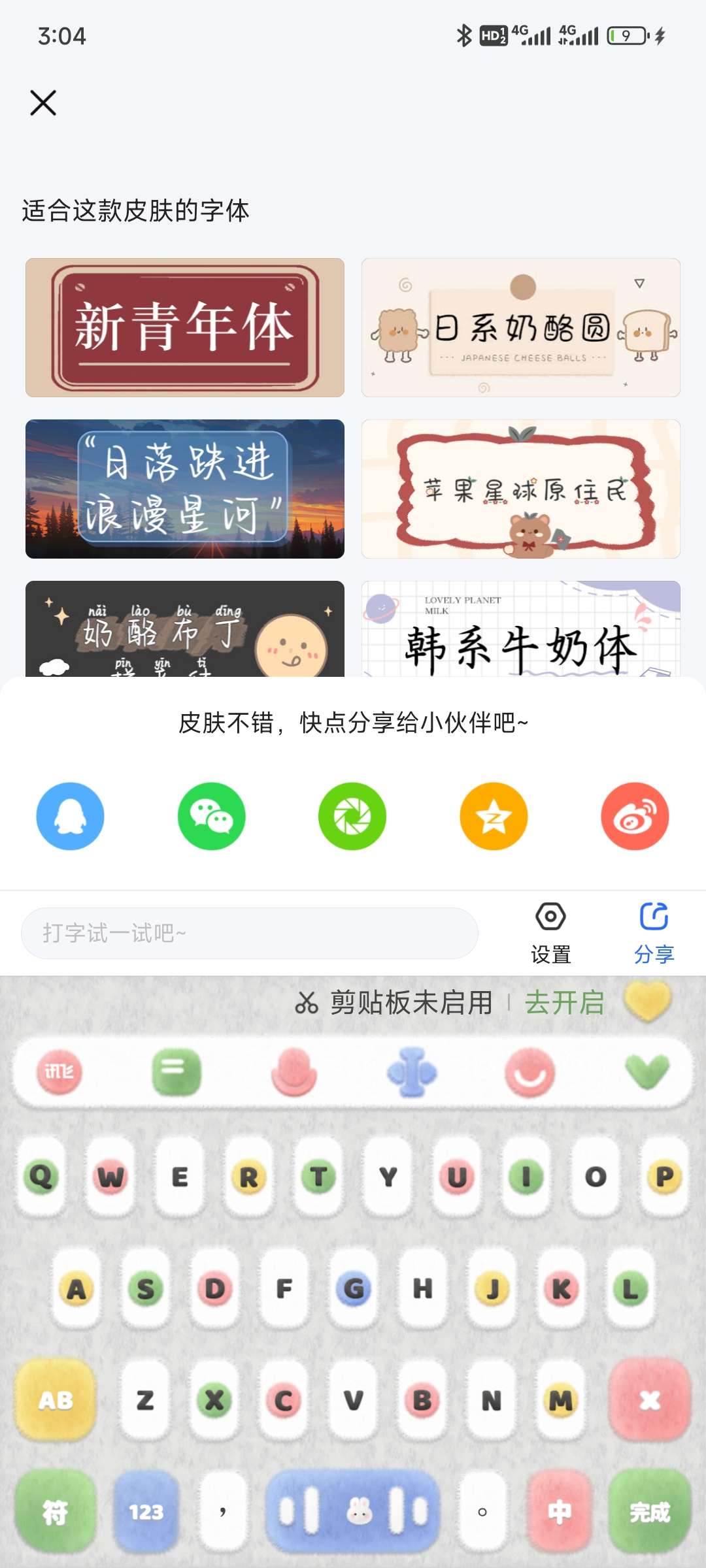
Task: Share the skin to QQ
Action: pyautogui.click(x=70, y=816)
